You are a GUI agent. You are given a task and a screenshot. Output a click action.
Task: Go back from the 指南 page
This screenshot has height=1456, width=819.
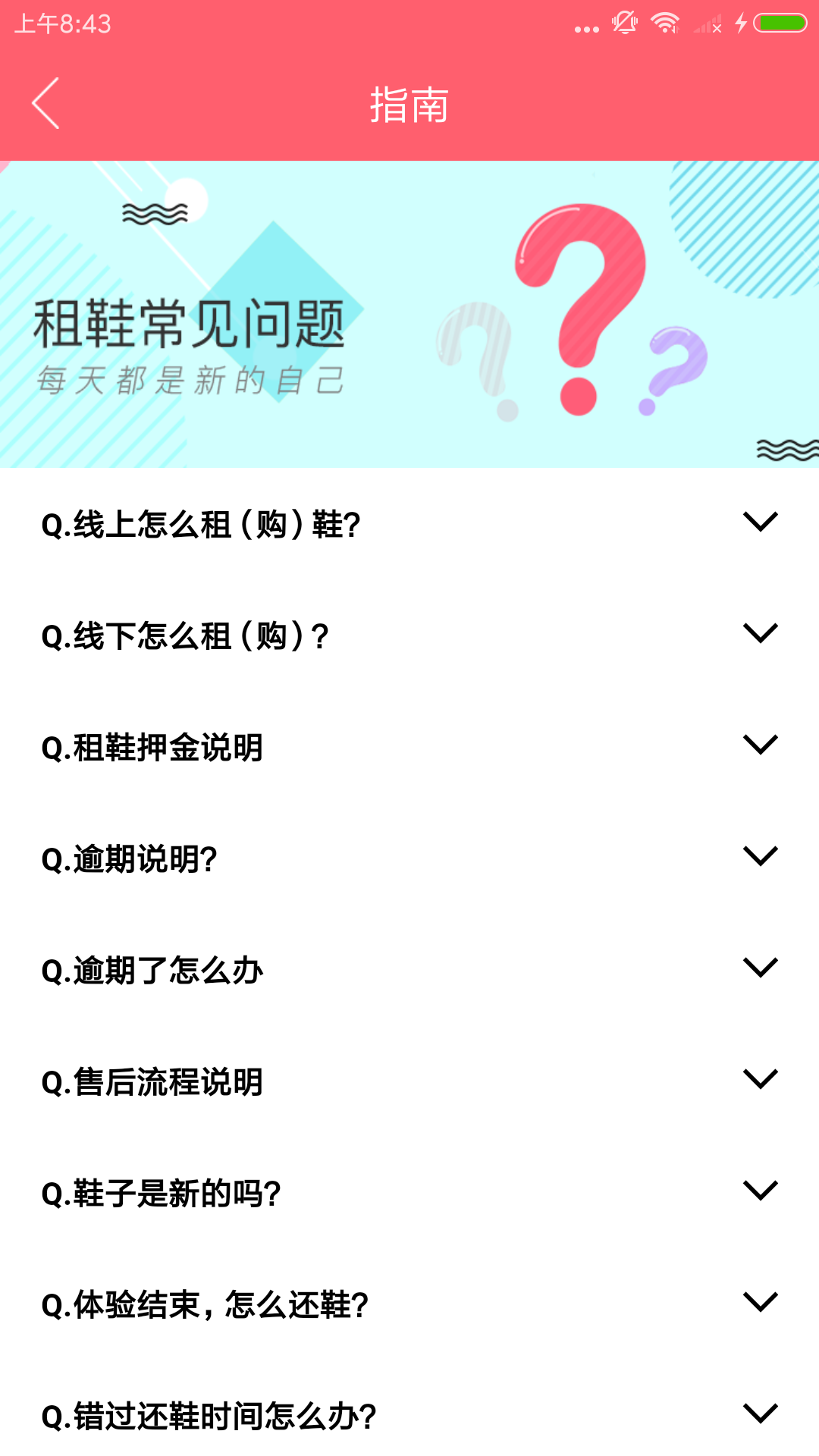(45, 103)
